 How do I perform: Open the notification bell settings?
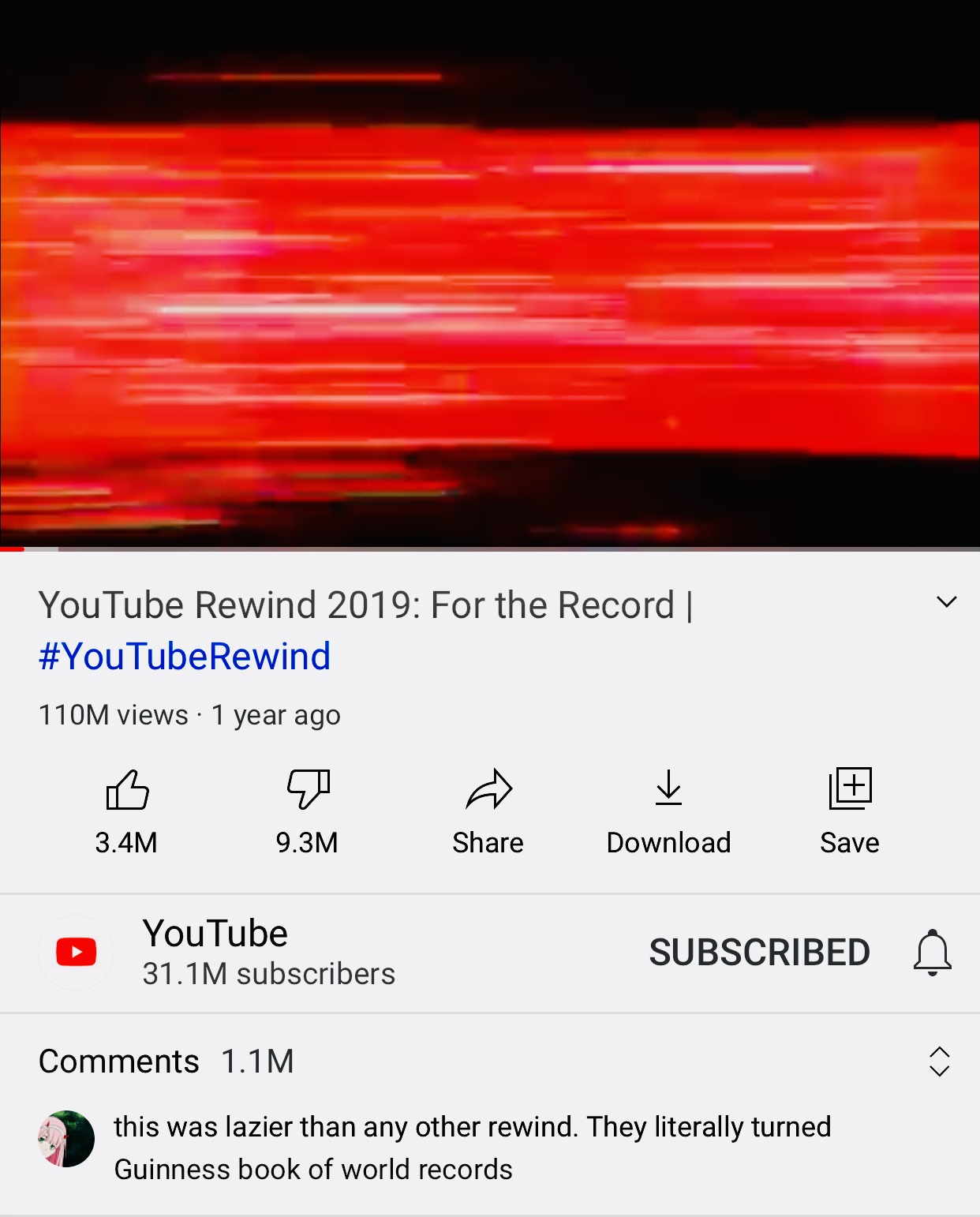tap(932, 953)
